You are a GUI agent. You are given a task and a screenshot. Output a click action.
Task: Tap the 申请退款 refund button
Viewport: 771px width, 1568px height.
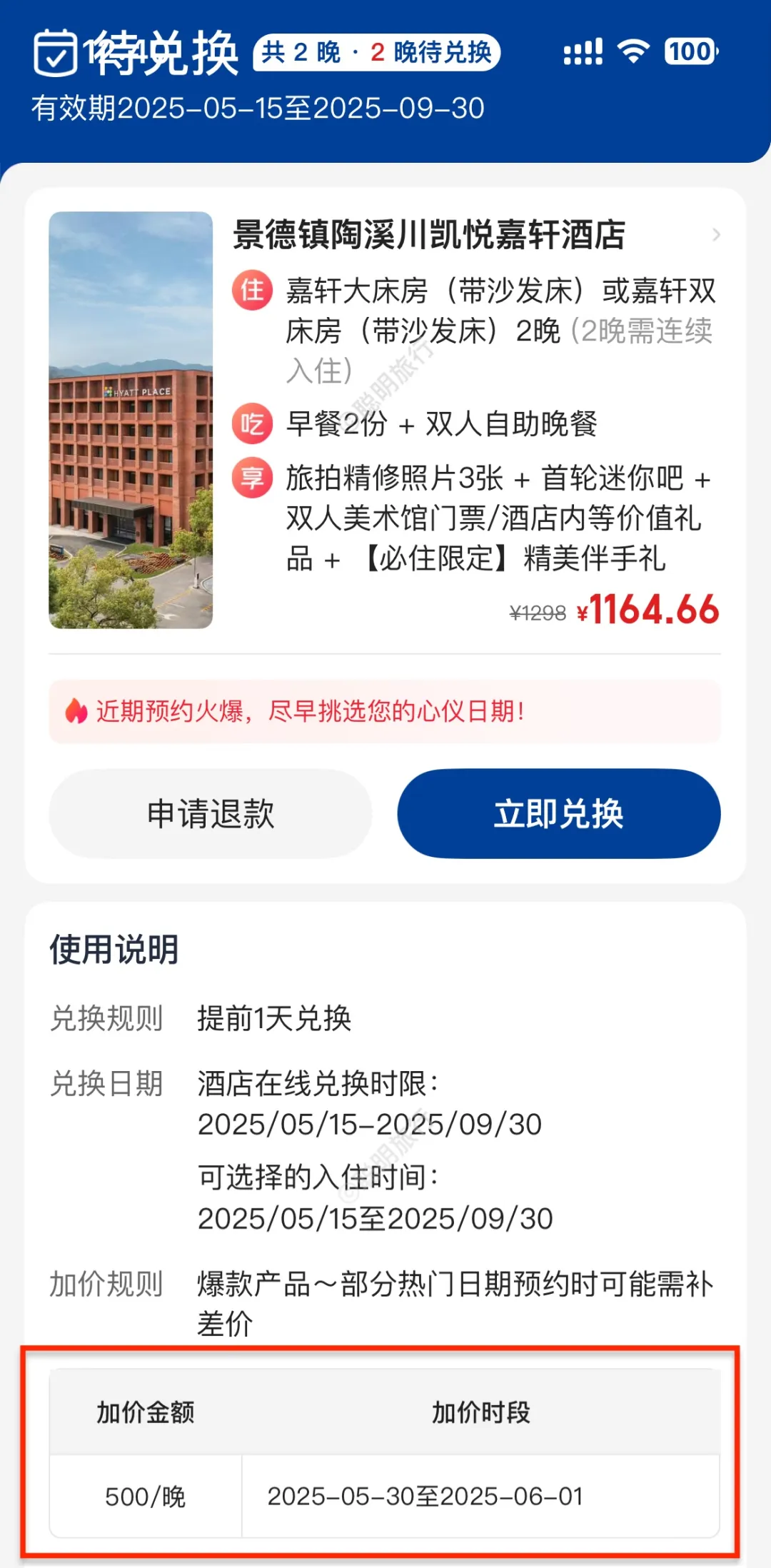(210, 813)
